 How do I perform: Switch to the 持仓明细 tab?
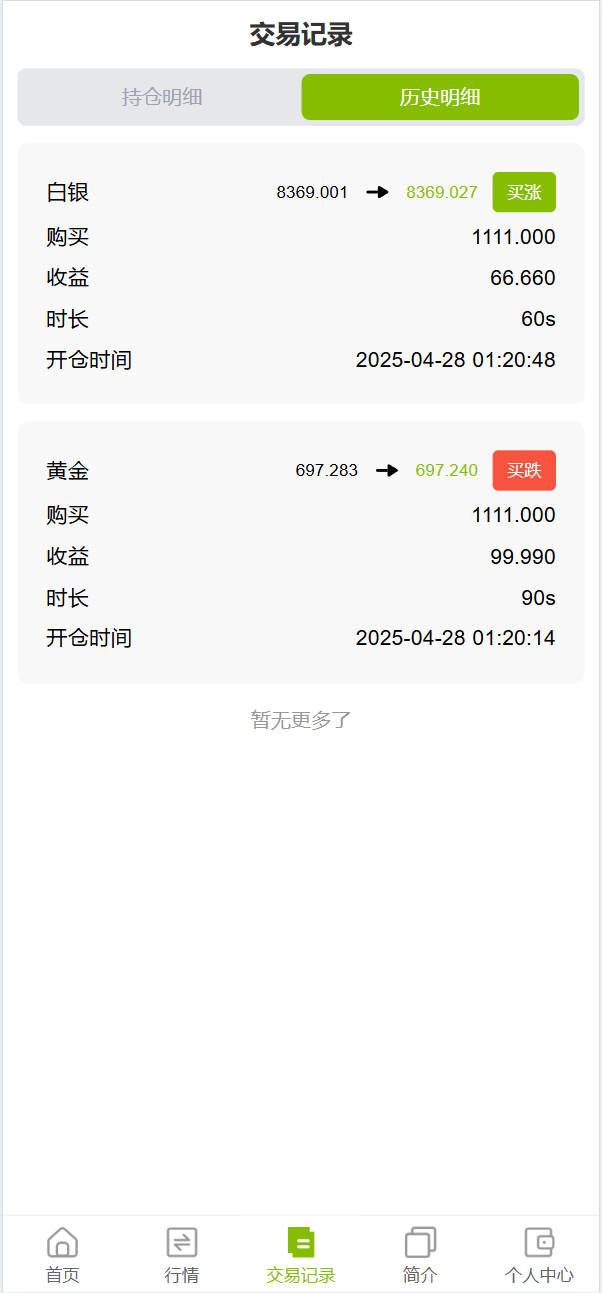coord(162,97)
